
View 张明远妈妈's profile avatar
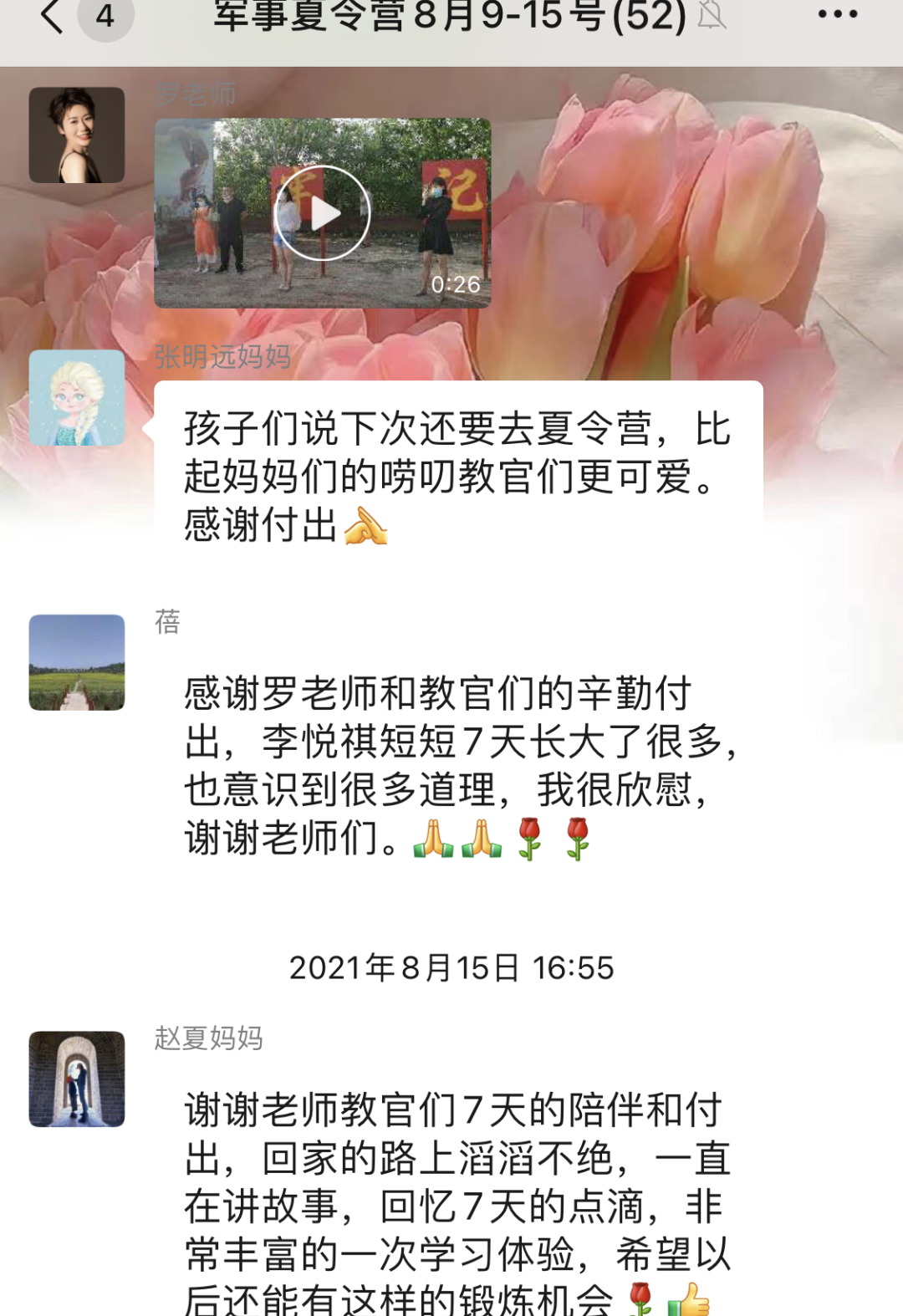tap(77, 398)
